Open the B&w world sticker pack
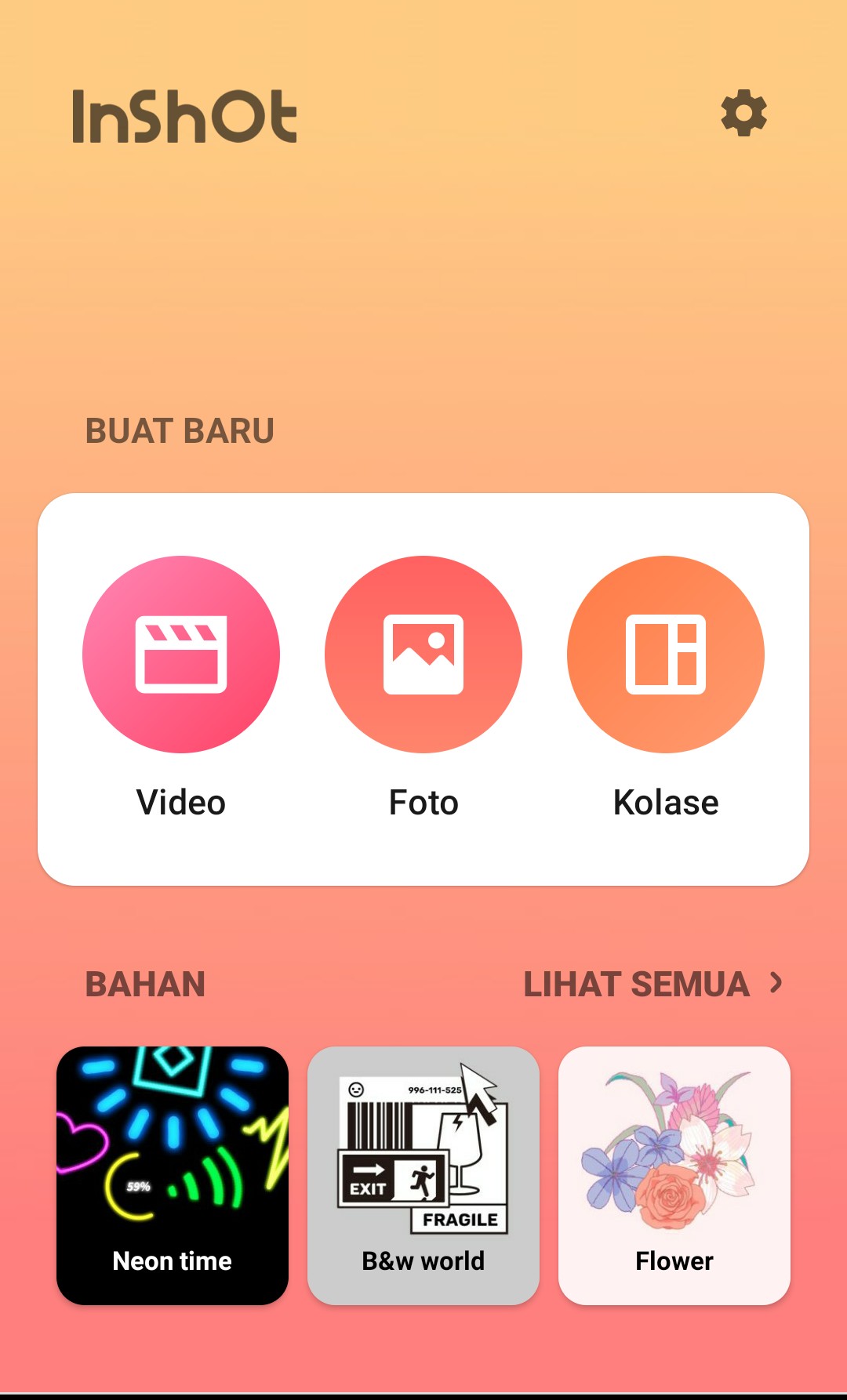847x1400 pixels. click(x=423, y=1175)
